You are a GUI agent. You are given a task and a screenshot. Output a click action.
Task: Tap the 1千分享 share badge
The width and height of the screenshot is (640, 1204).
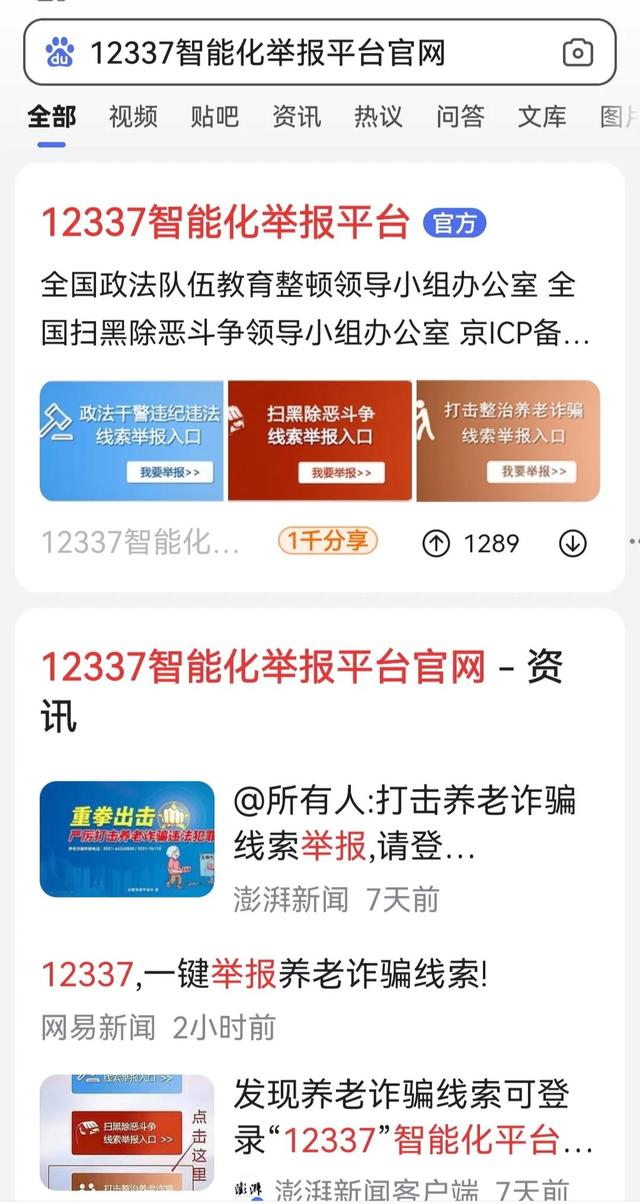coord(328,542)
